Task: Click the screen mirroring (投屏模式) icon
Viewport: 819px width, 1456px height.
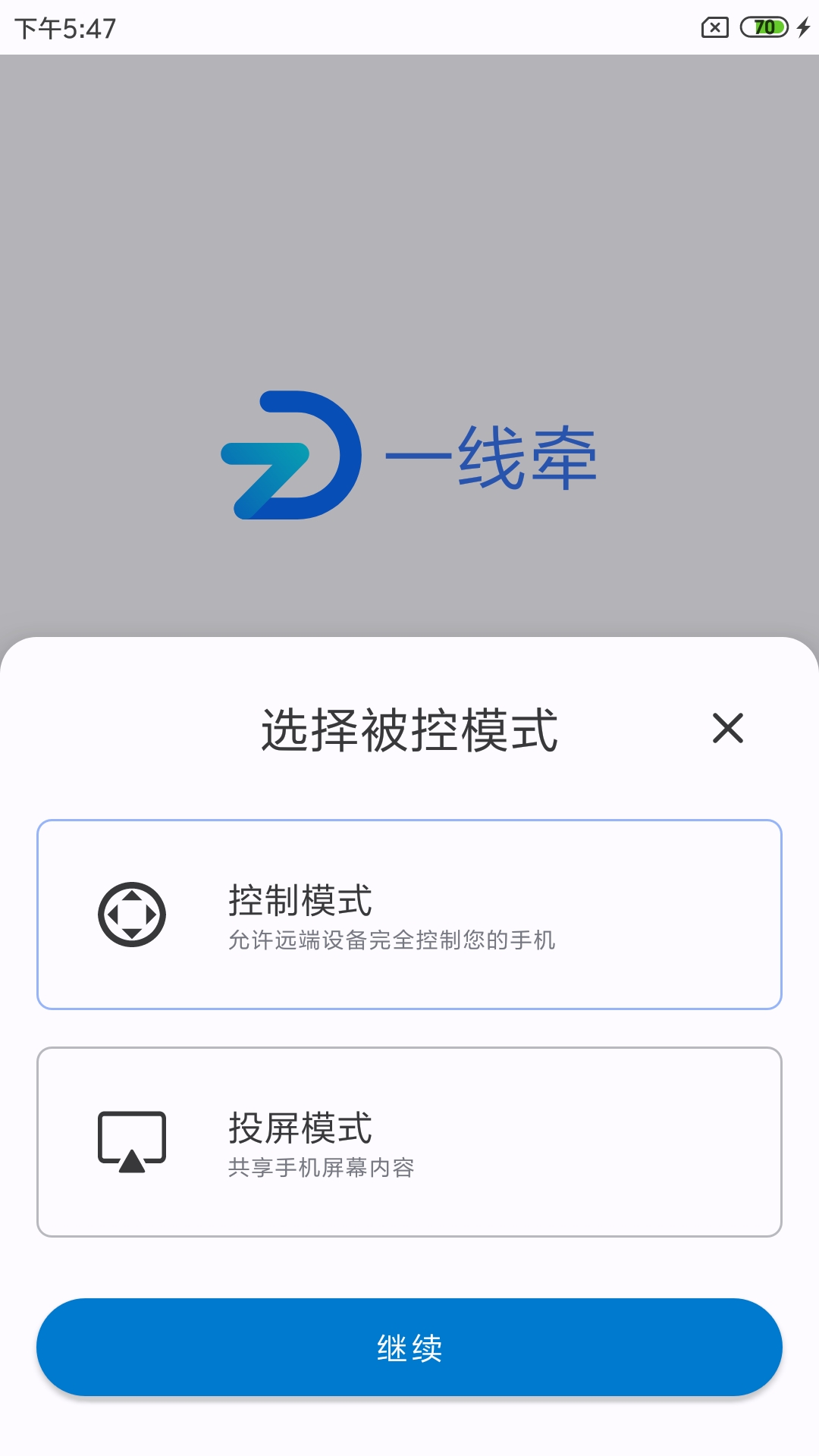Action: (130, 1140)
